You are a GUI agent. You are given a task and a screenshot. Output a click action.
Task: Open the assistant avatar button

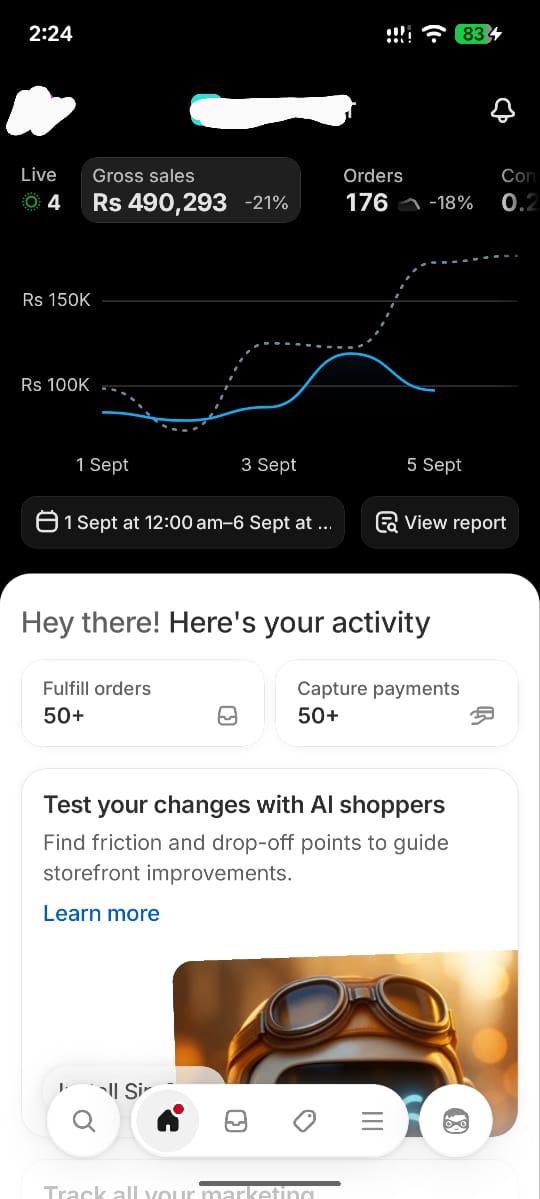click(x=456, y=1121)
